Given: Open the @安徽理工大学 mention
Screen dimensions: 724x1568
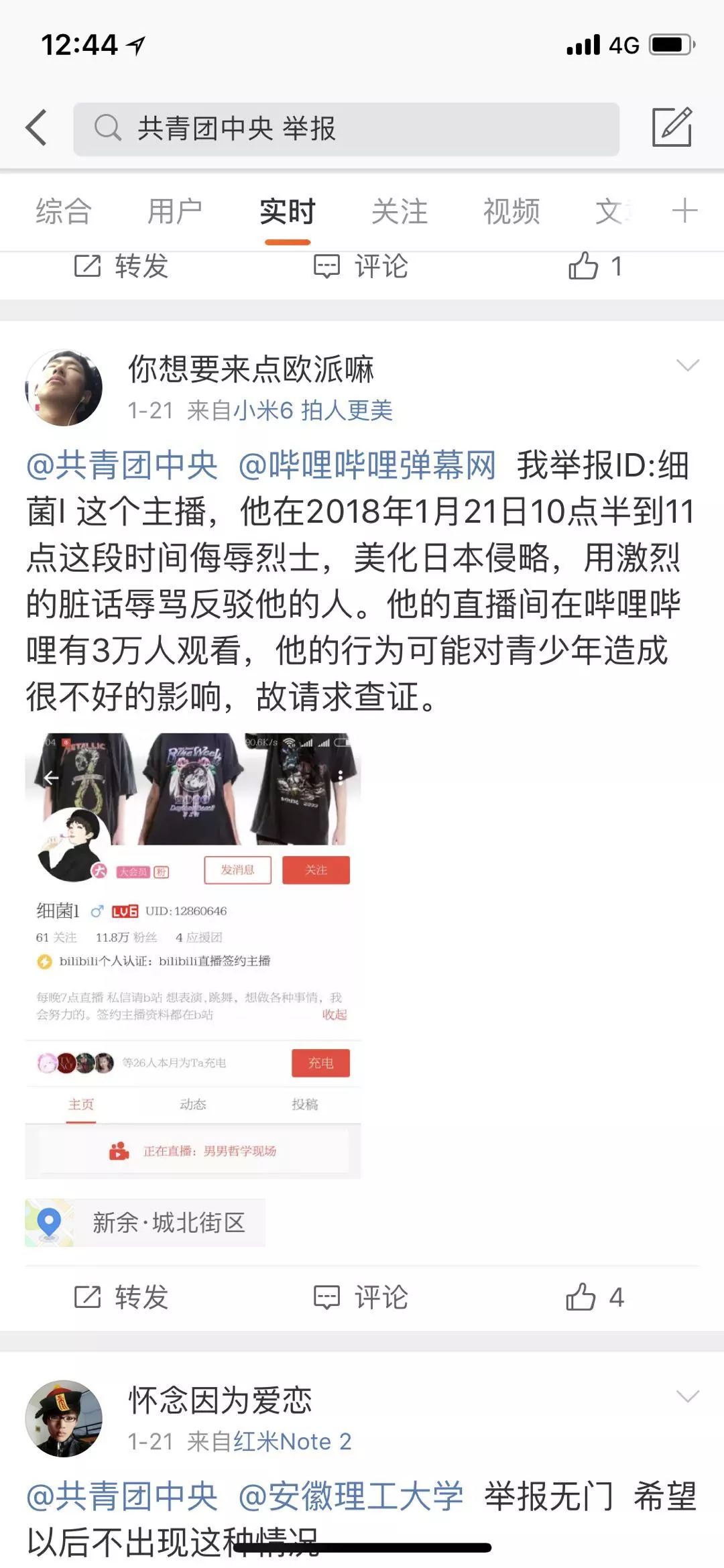Looking at the screenshot, I should (x=351, y=1496).
